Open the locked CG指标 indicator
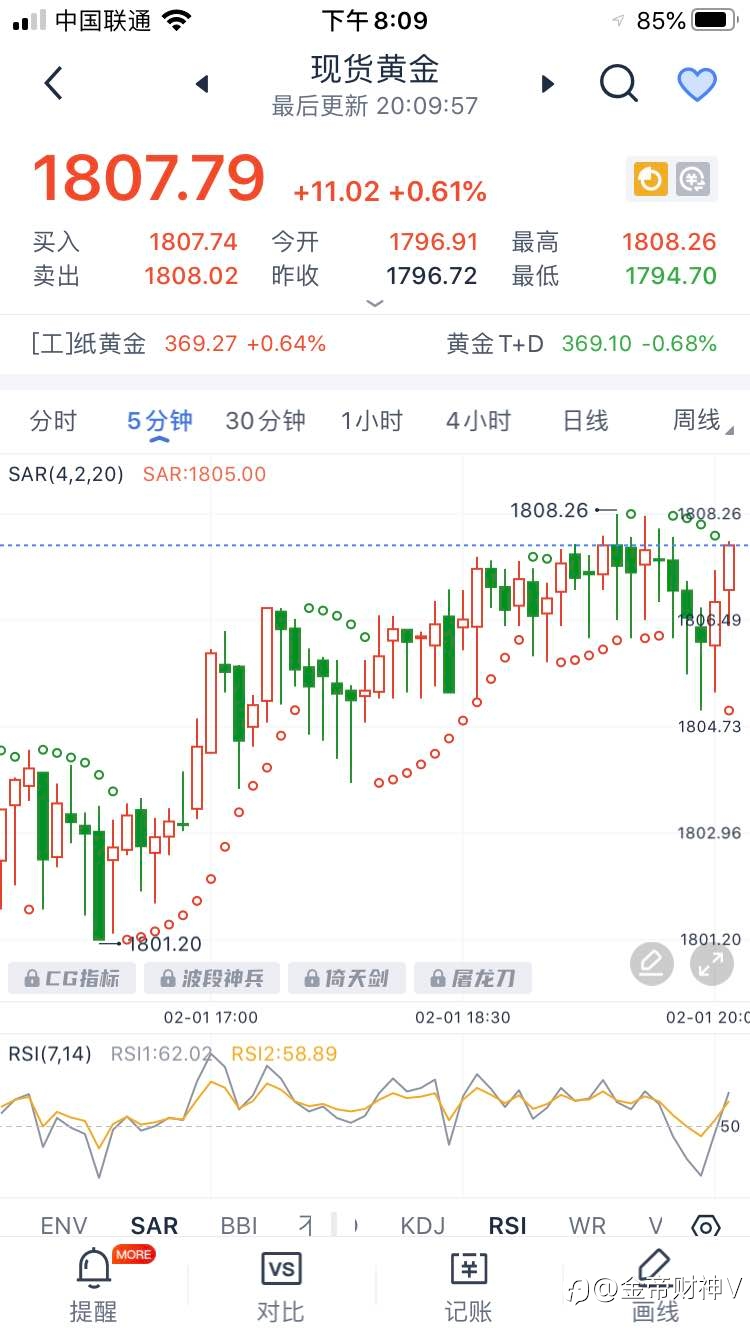Viewport: 750px width, 1334px height. click(71, 978)
